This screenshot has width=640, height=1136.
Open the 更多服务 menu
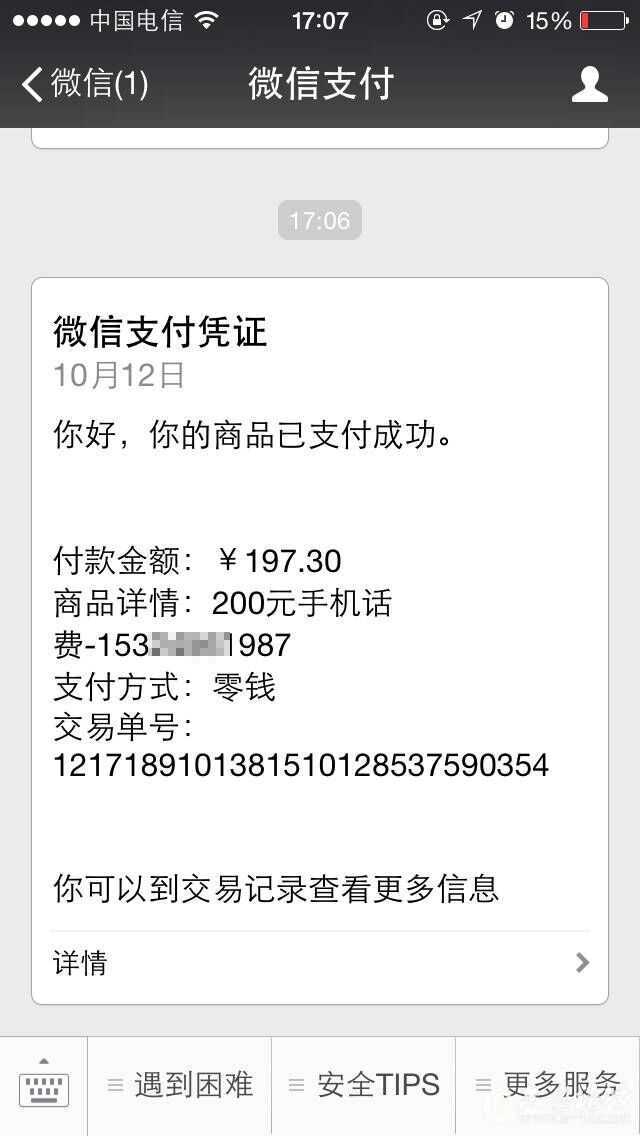click(x=548, y=1085)
